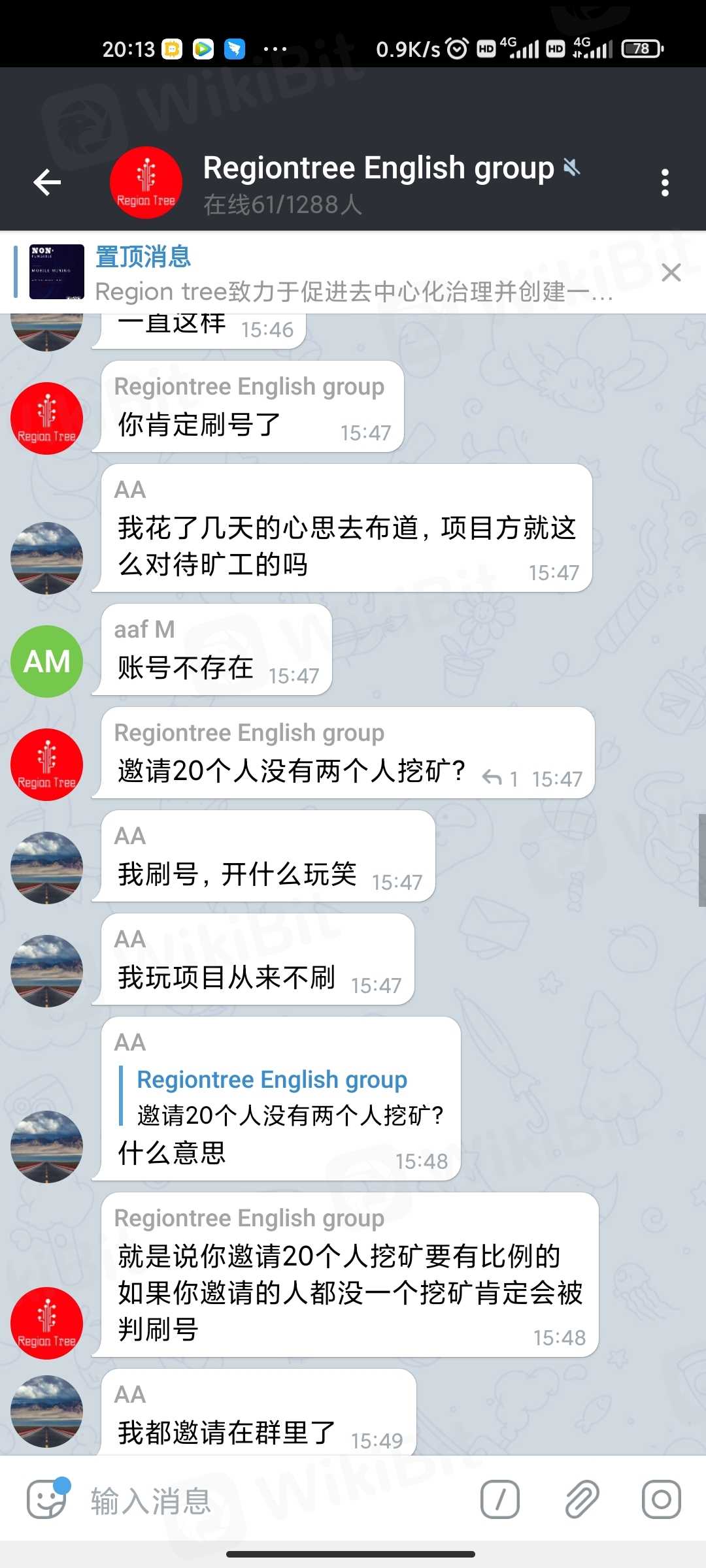Open Regiontree avatar beside 你肯定刷号了 message
This screenshot has width=706, height=1568.
(47, 418)
